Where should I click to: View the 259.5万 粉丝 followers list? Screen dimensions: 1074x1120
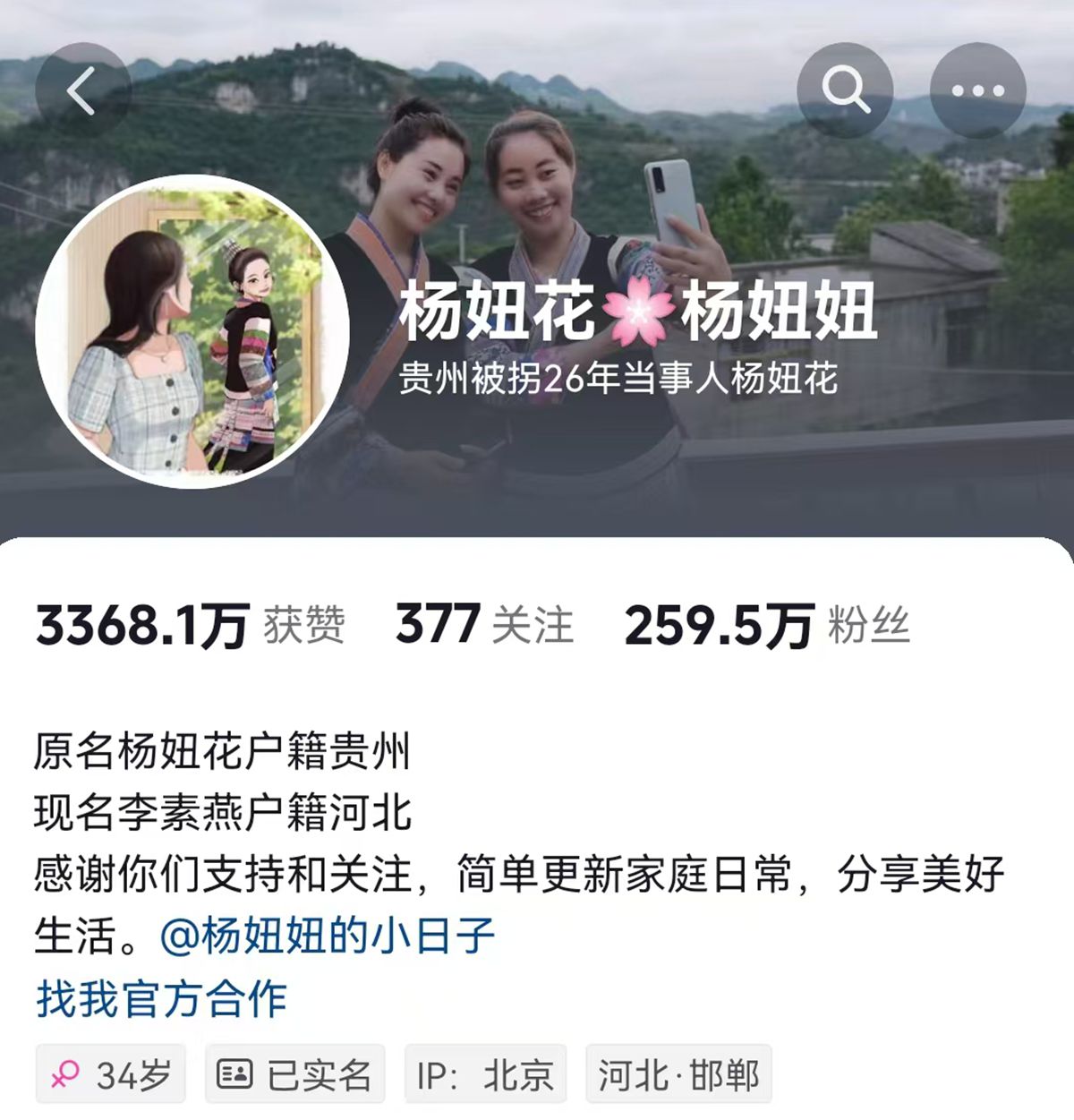pos(767,625)
